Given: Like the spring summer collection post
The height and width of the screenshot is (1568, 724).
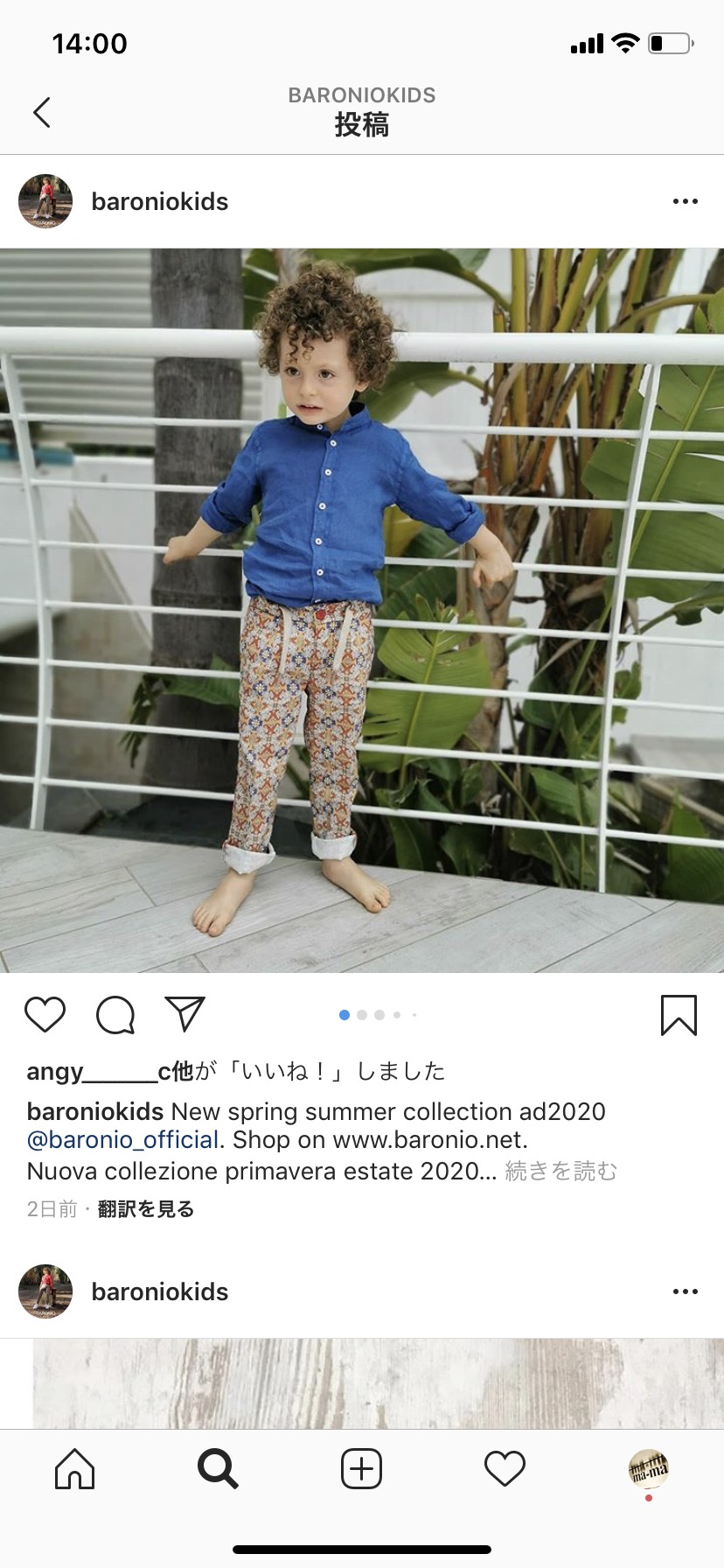Looking at the screenshot, I should pyautogui.click(x=45, y=1015).
